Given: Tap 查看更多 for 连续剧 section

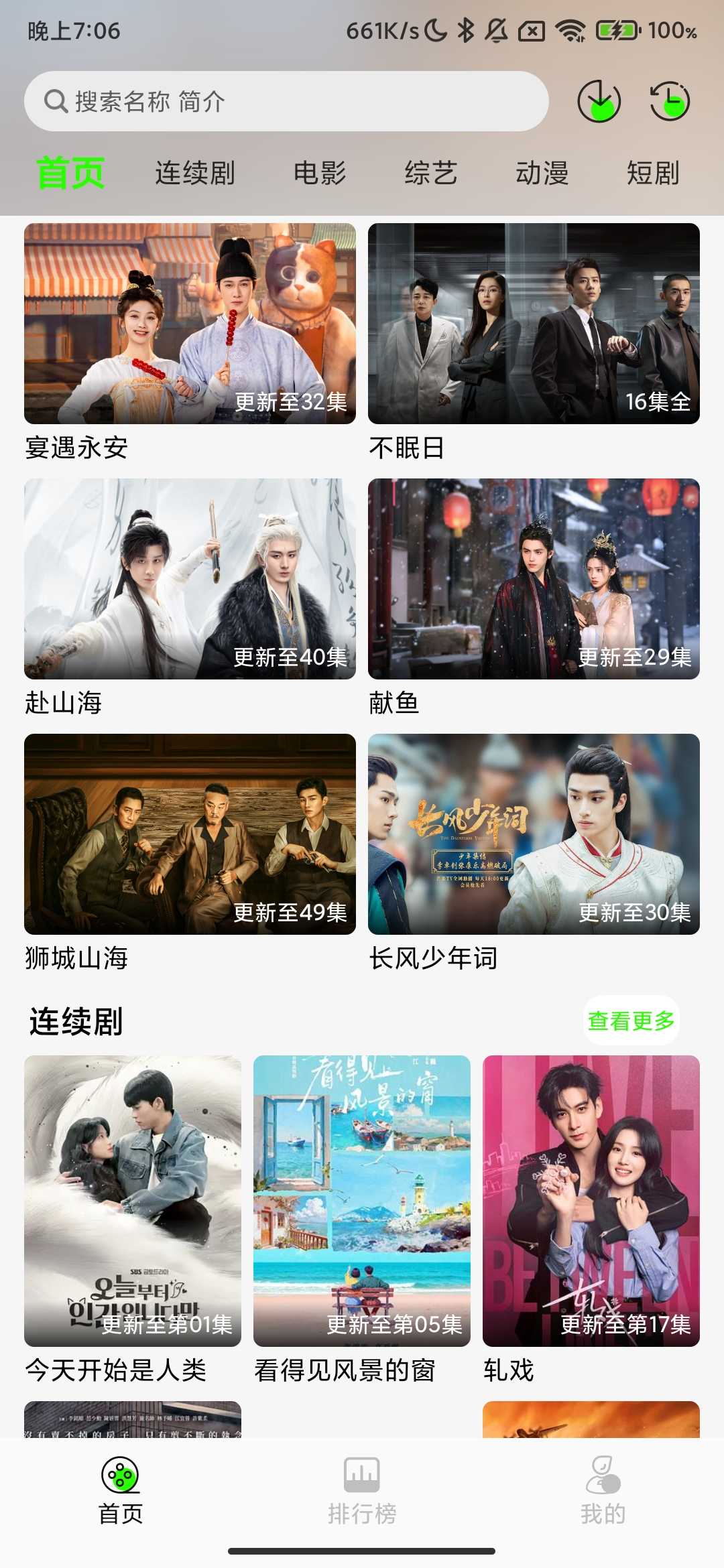Looking at the screenshot, I should coord(631,1021).
